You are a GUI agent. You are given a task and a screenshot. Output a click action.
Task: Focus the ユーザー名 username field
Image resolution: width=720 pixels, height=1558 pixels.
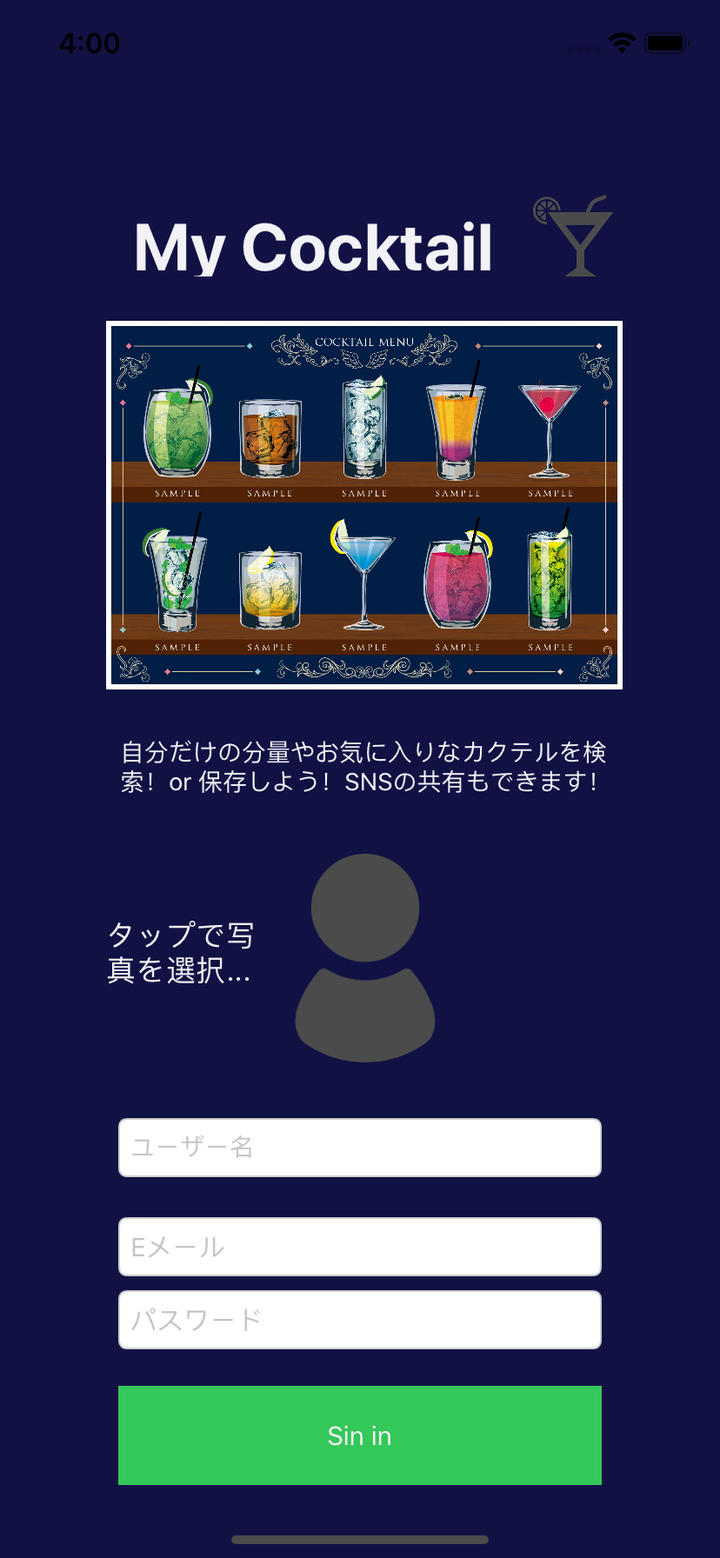360,1147
